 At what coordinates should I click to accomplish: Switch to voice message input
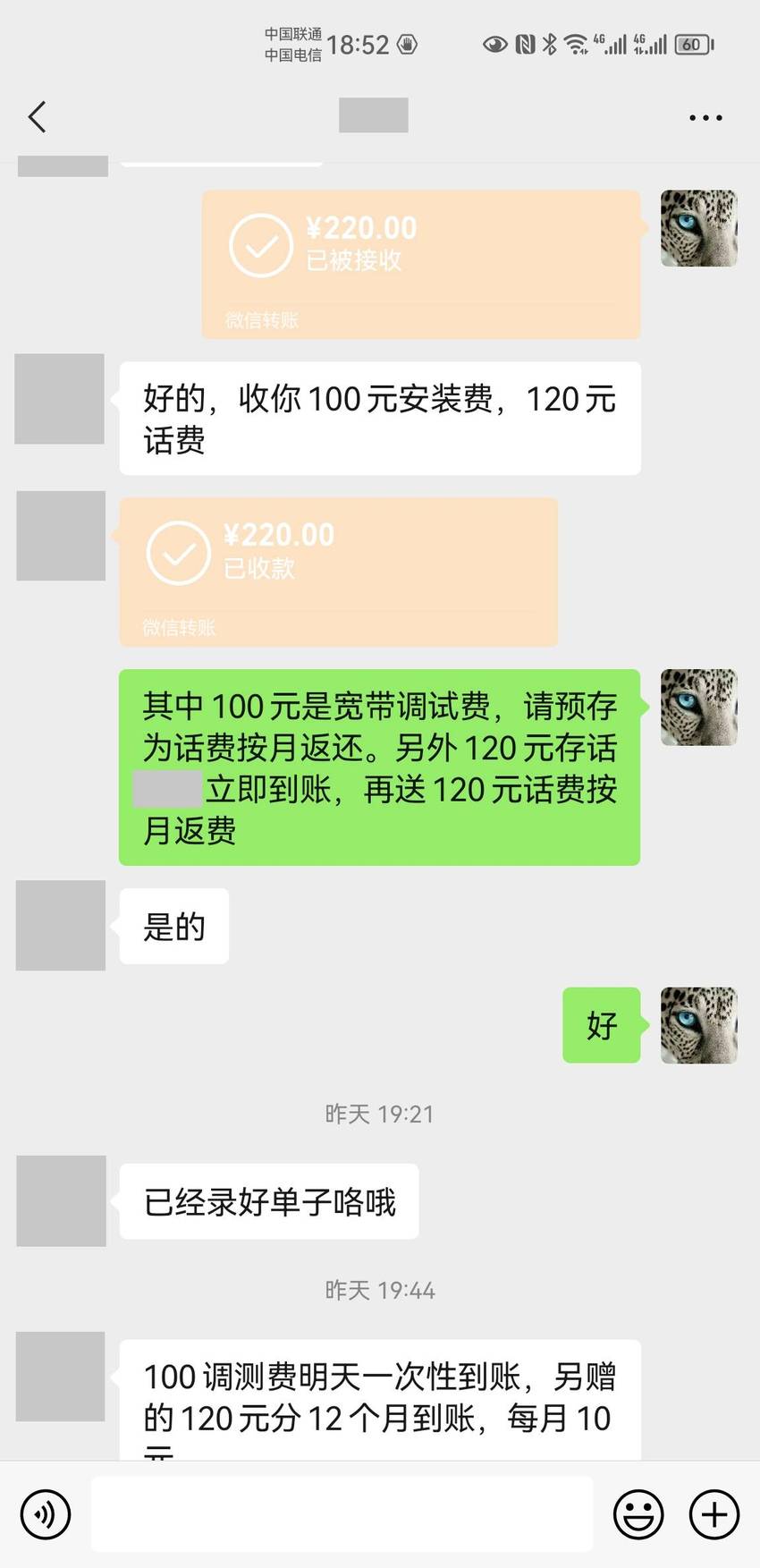(x=45, y=1514)
